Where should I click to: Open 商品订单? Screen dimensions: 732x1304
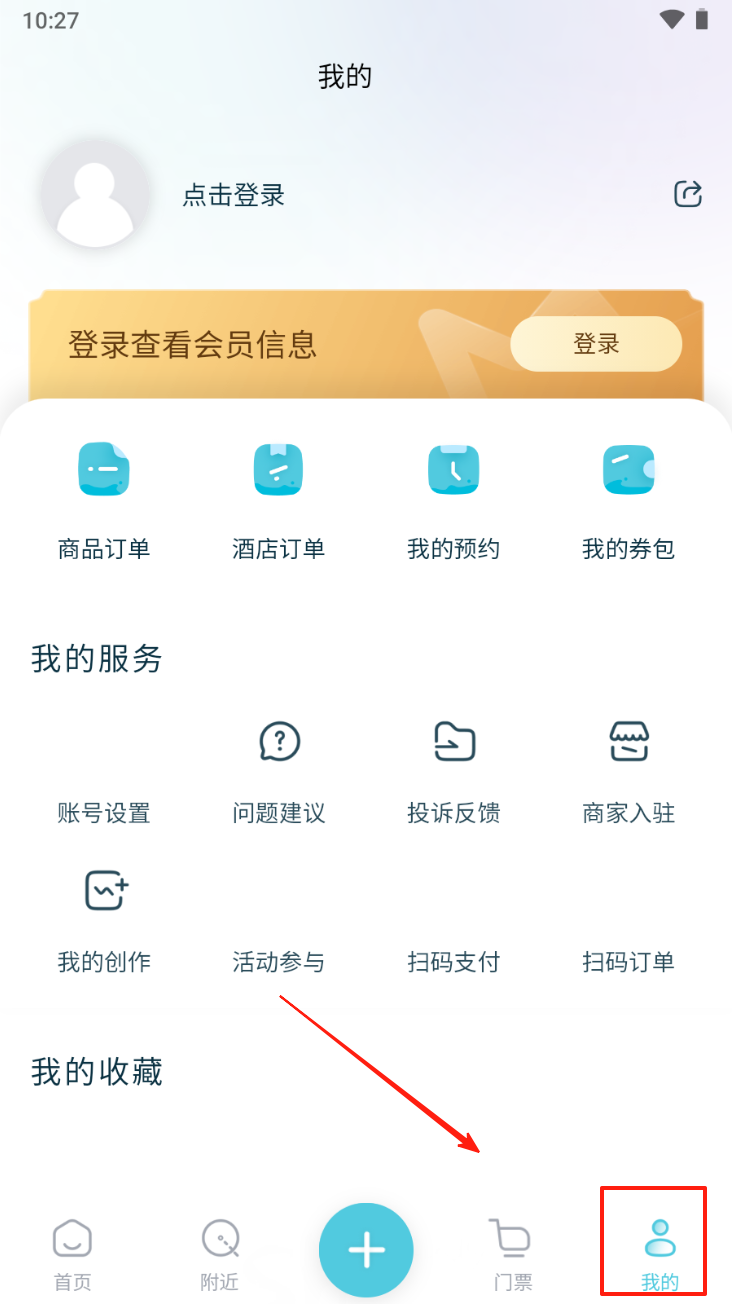(x=104, y=496)
